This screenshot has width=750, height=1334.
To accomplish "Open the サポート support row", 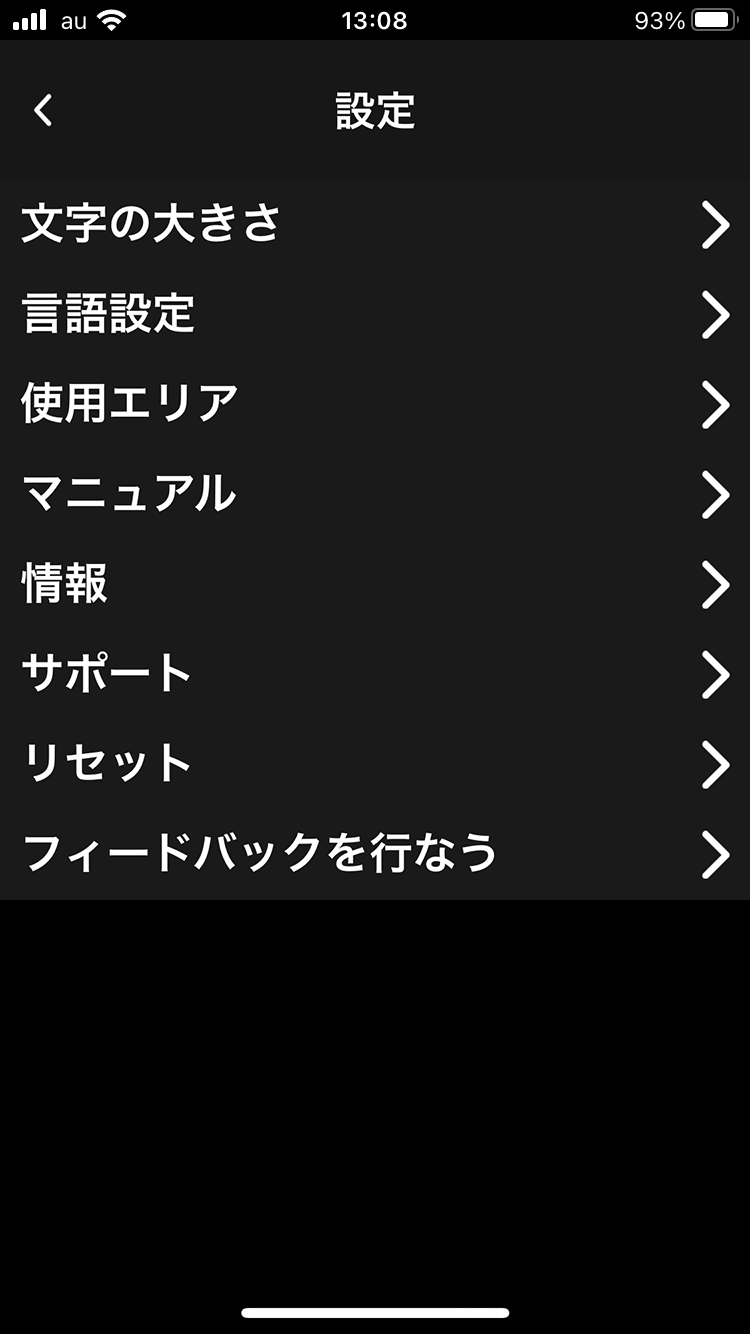I will click(375, 674).
